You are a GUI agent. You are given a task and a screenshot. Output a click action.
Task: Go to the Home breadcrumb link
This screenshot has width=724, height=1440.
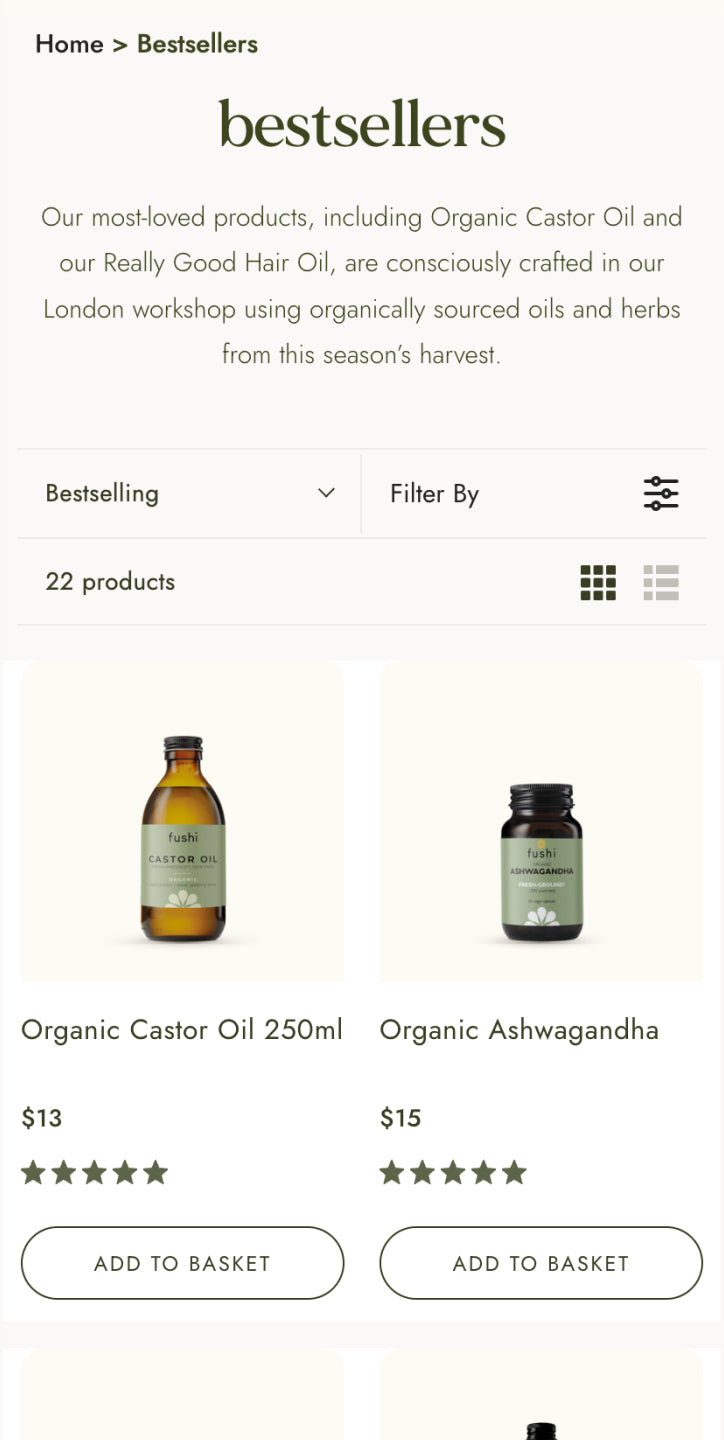tap(69, 44)
